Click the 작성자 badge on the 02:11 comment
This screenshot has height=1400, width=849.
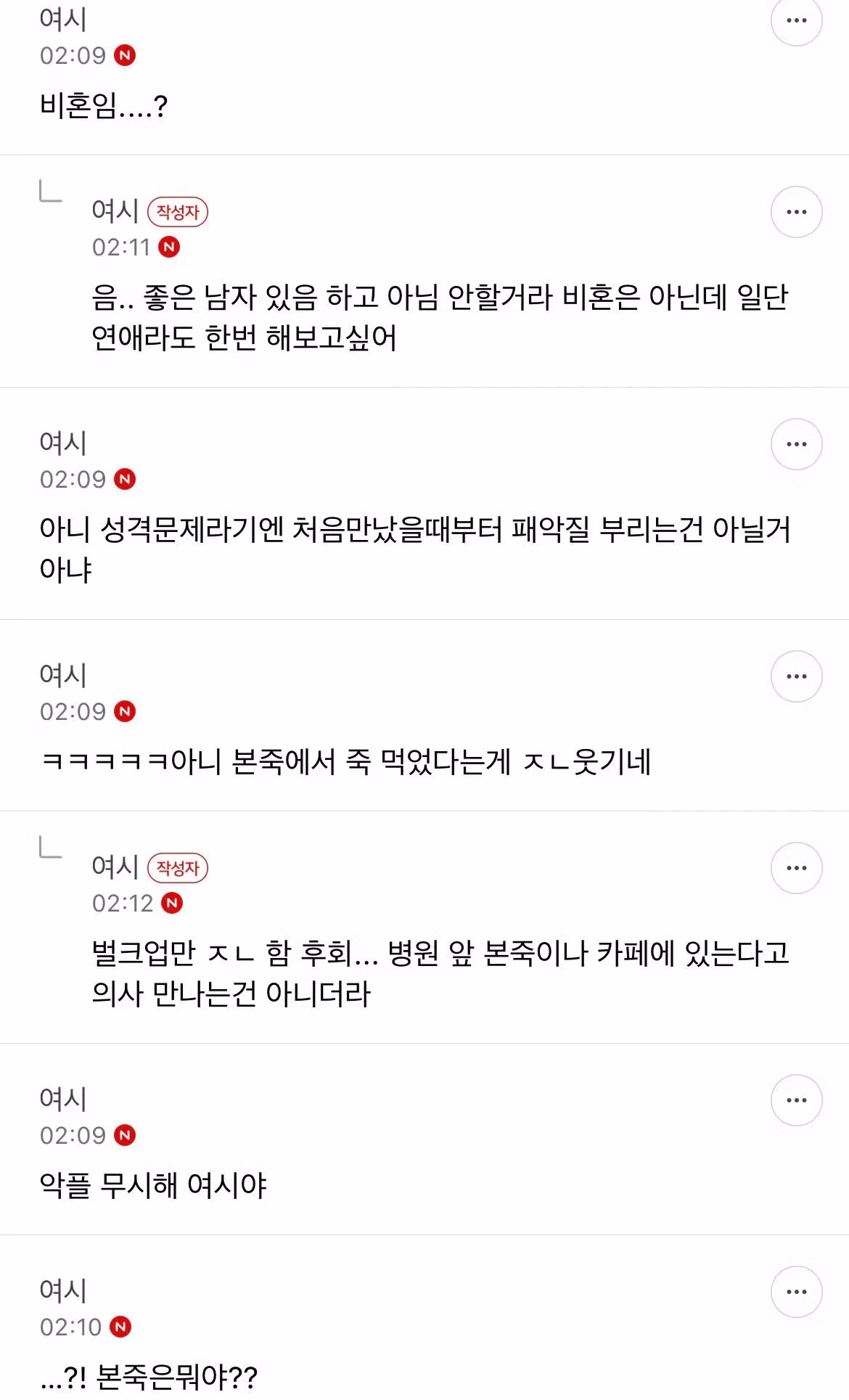tap(180, 212)
